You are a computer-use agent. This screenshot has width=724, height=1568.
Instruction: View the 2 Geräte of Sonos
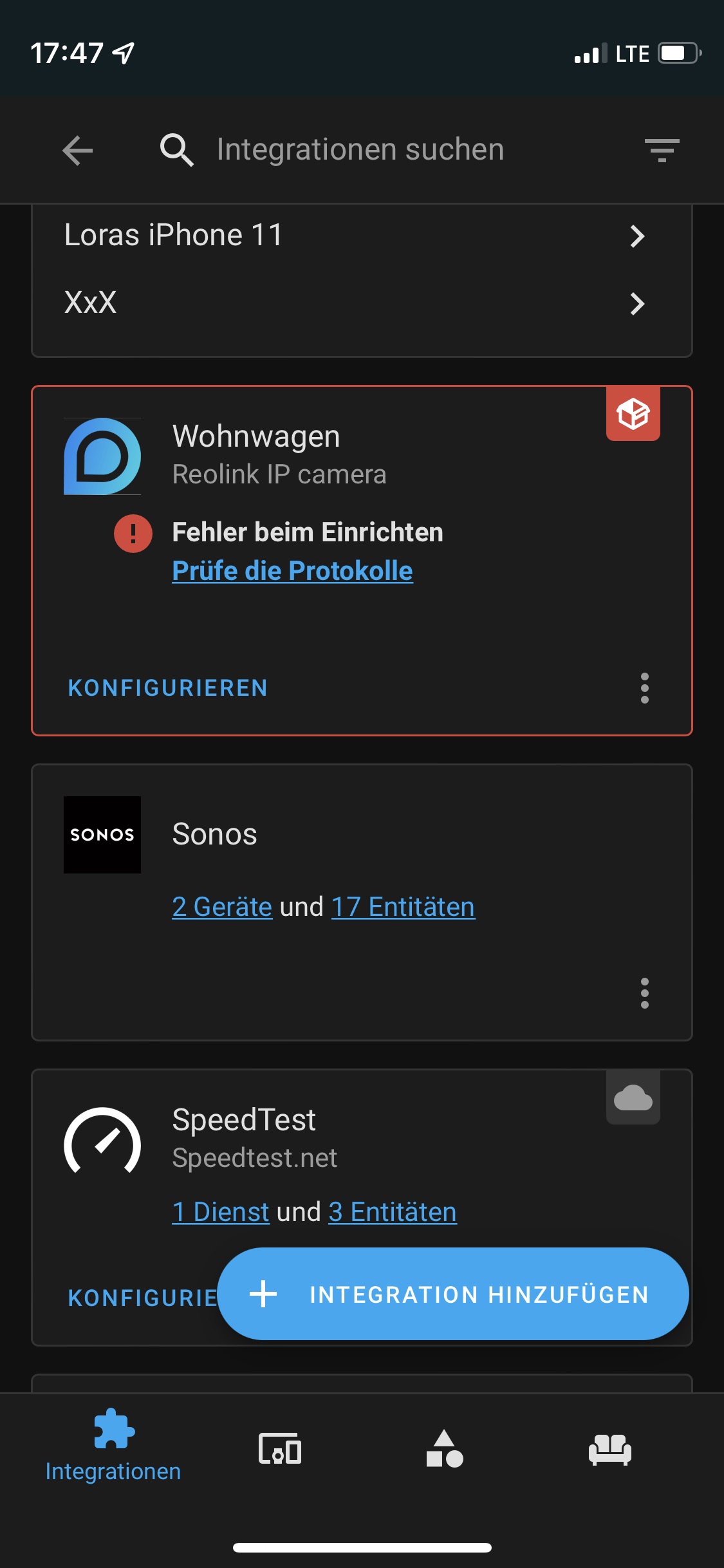pyautogui.click(x=222, y=907)
